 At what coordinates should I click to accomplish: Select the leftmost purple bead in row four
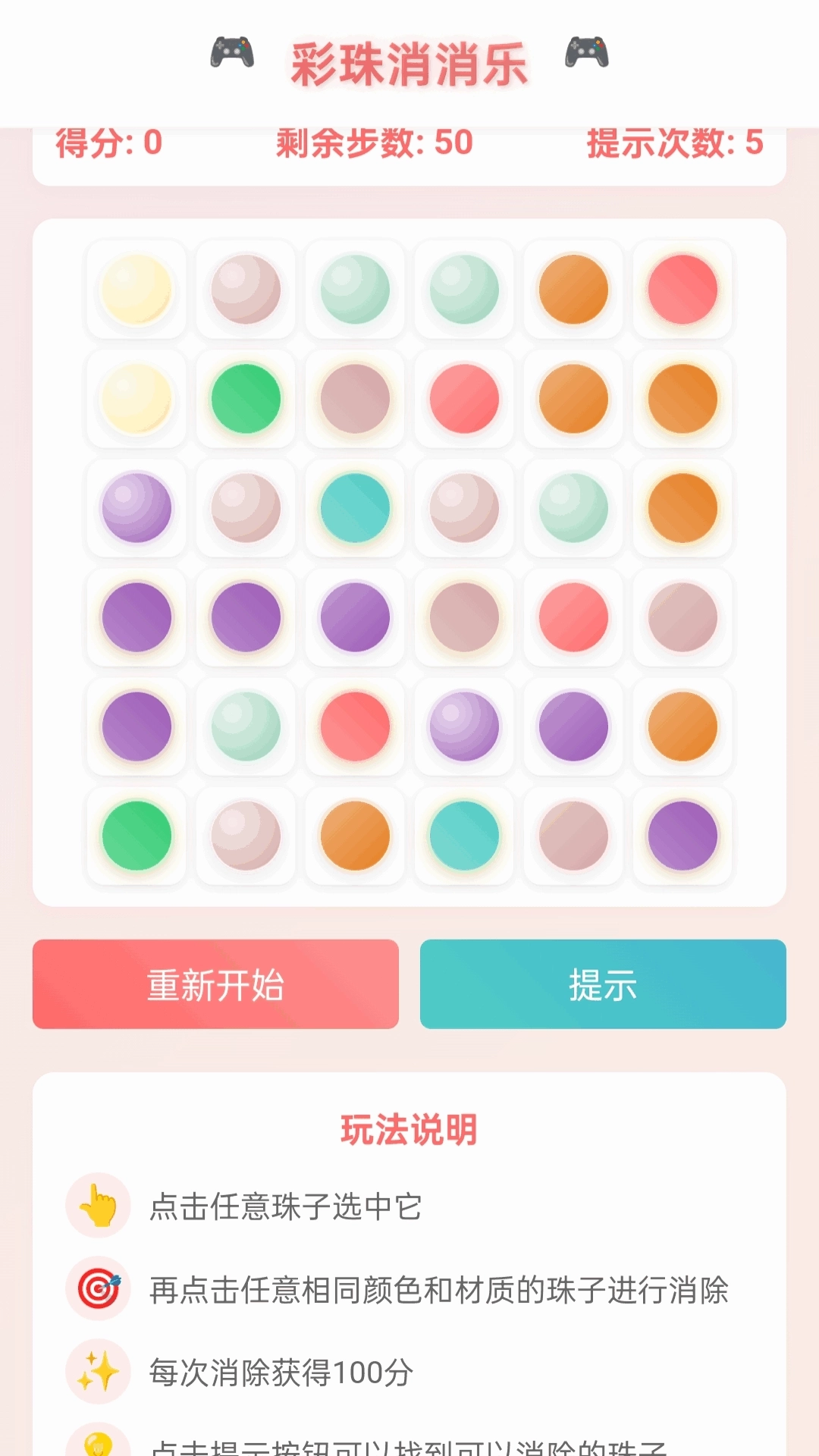pos(136,617)
